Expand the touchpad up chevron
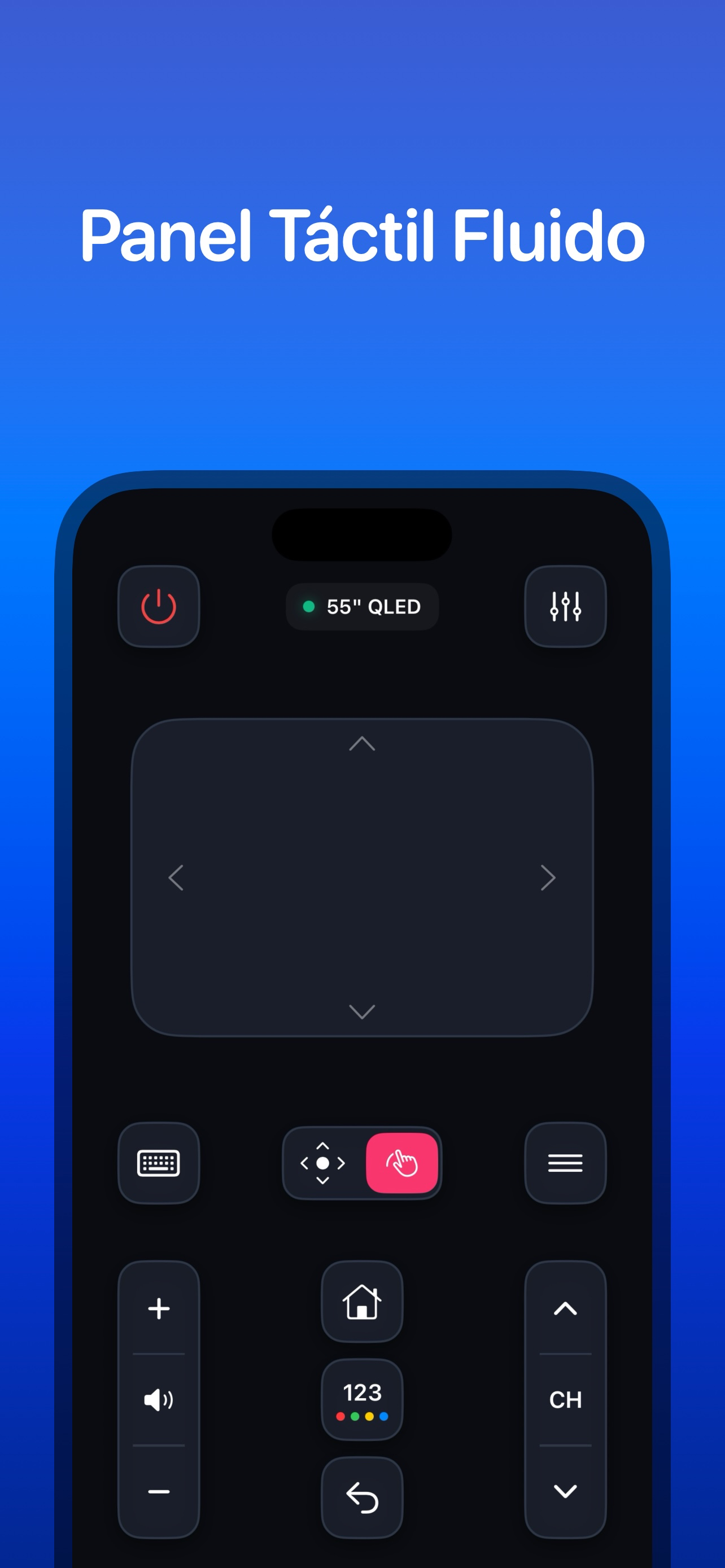This screenshot has height=1568, width=725. (x=362, y=745)
